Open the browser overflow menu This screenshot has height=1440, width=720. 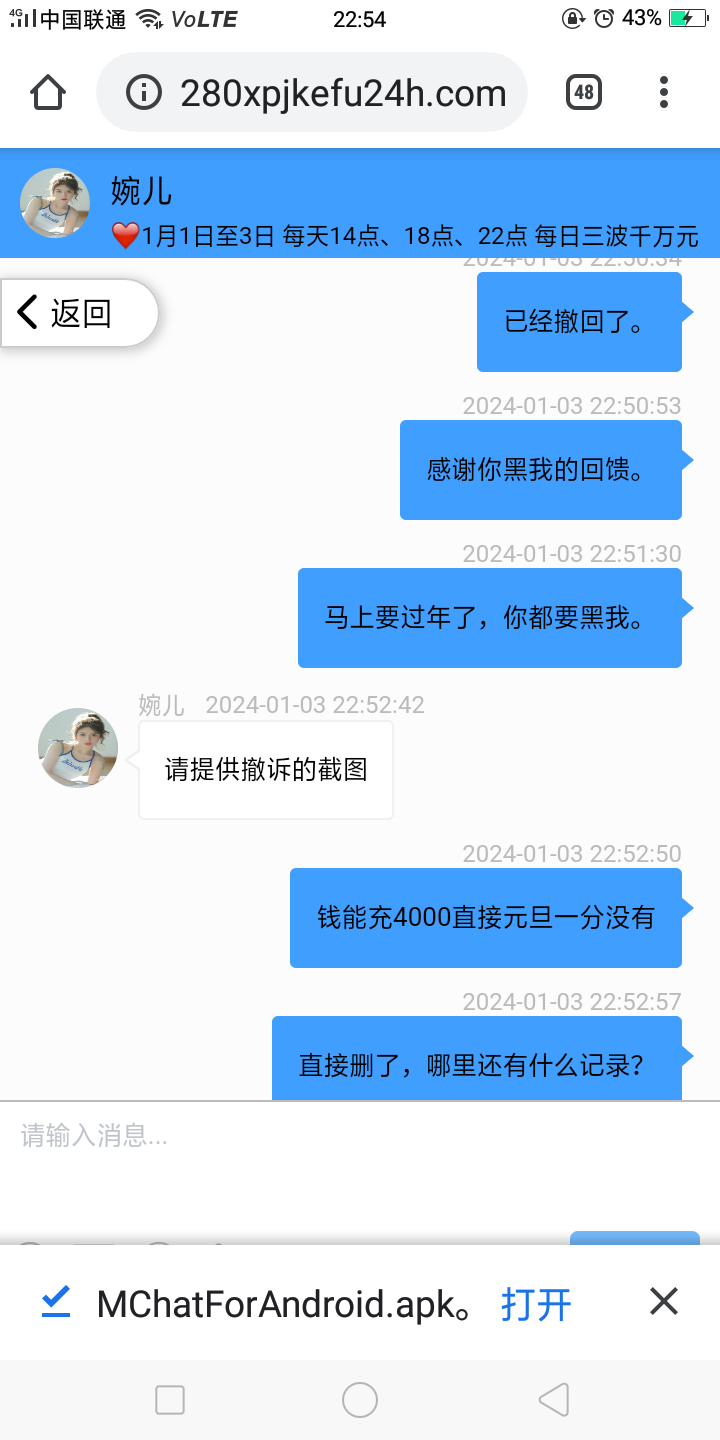(x=664, y=93)
